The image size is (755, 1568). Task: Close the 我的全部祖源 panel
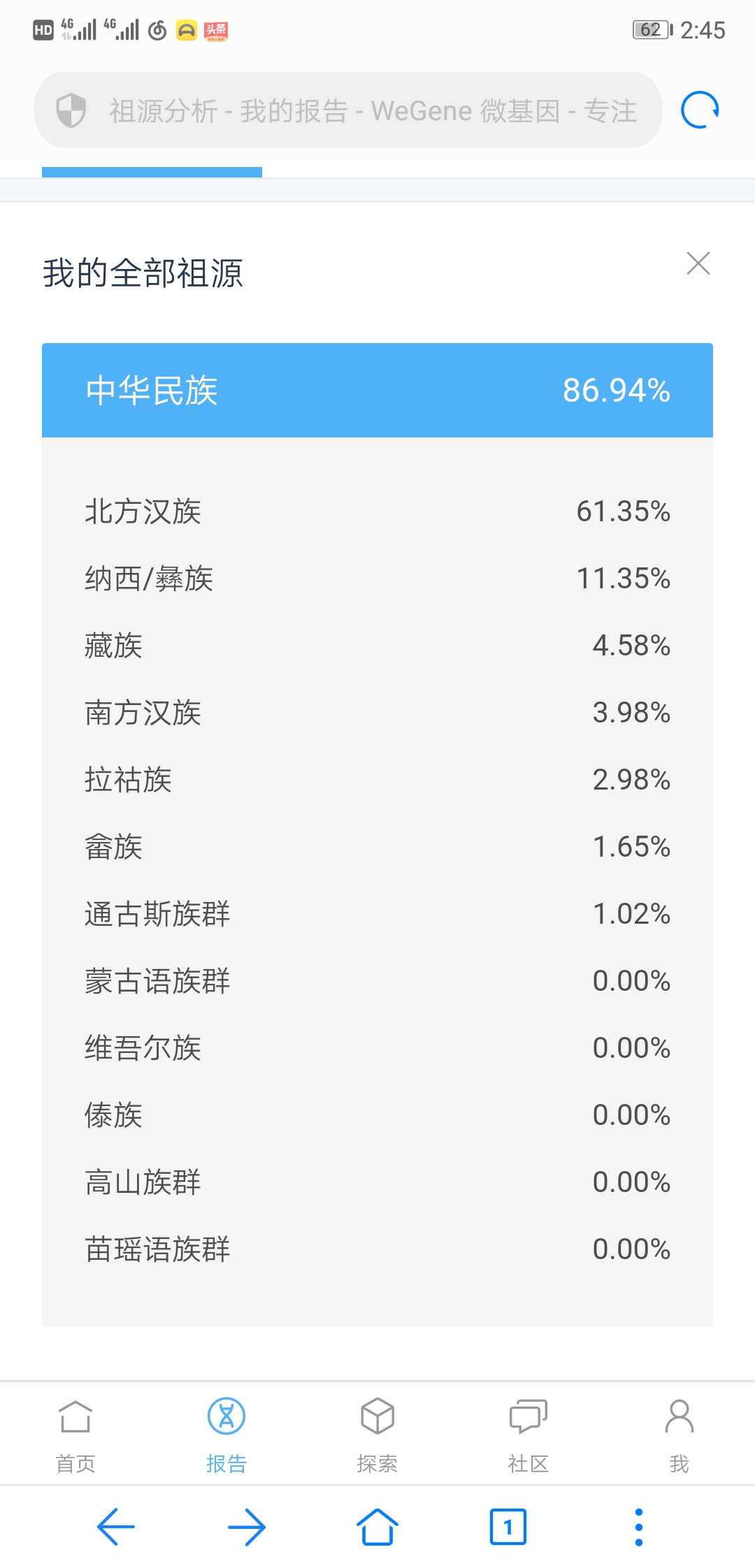[698, 263]
